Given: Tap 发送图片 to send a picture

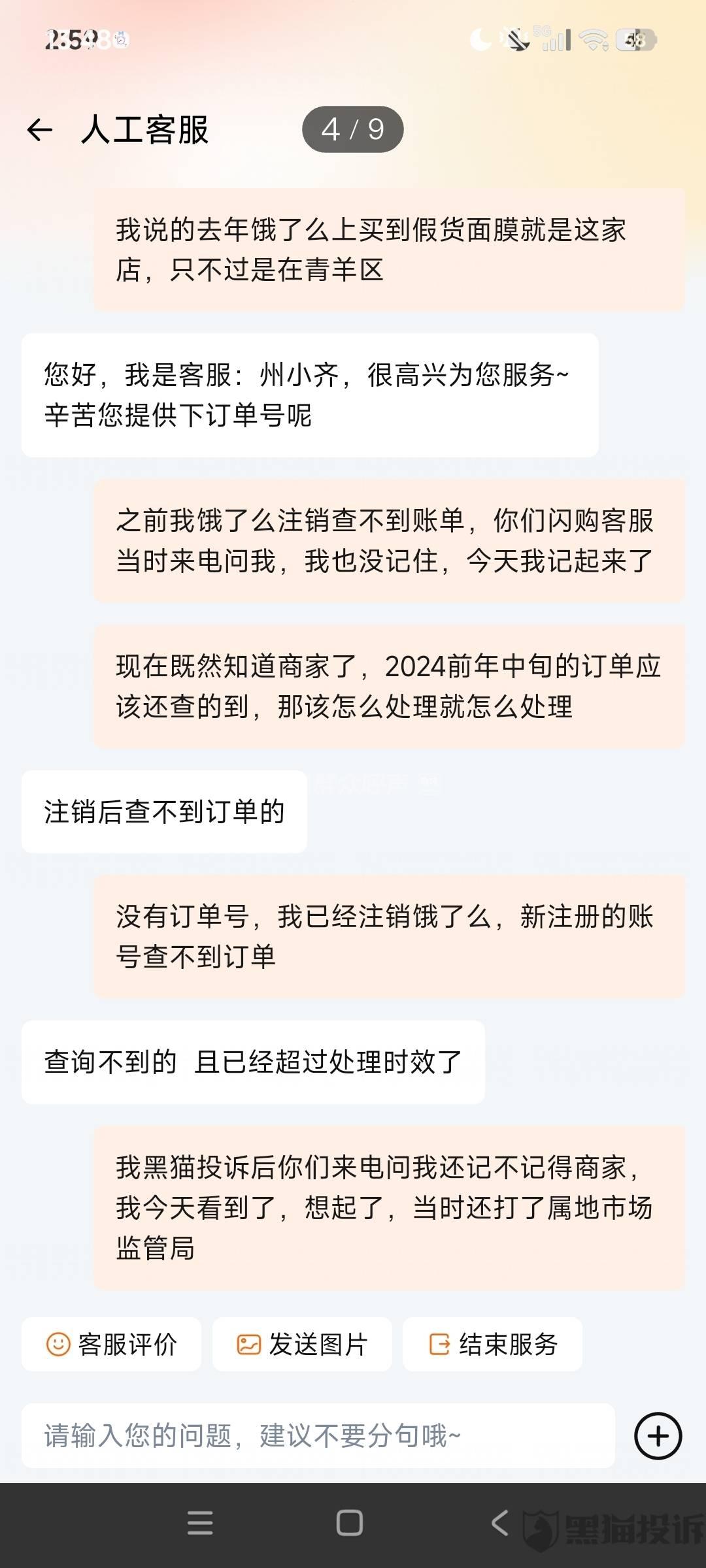Looking at the screenshot, I should coord(302,1345).
